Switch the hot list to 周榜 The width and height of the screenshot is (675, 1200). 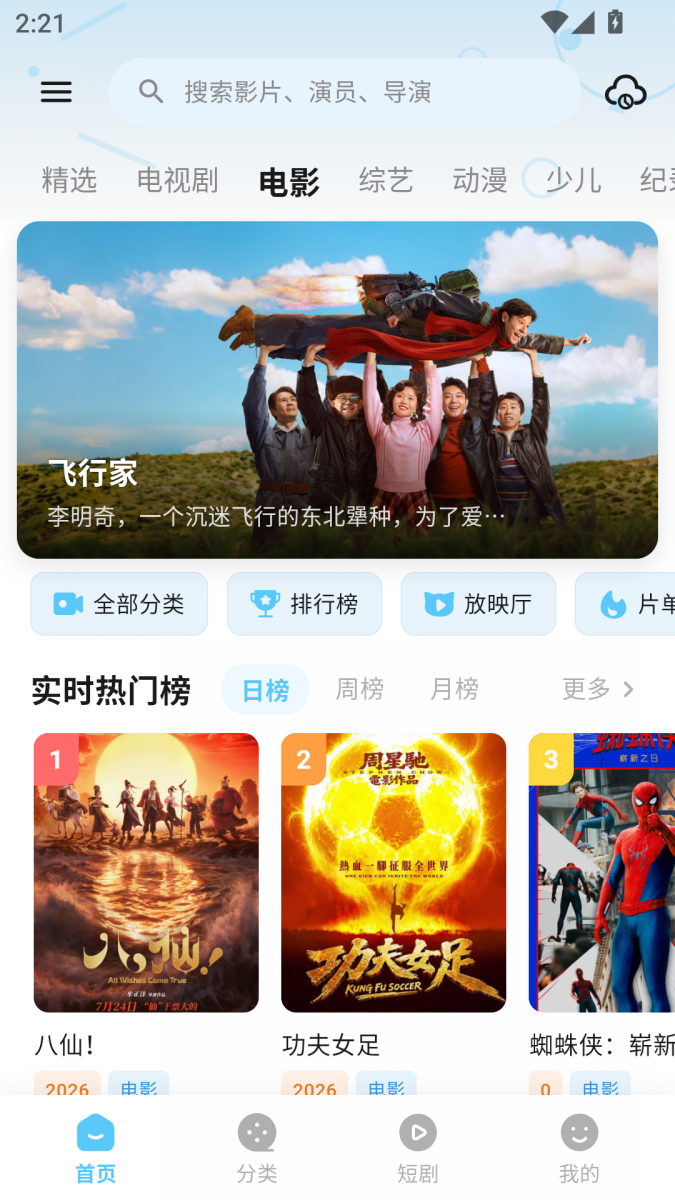[359, 689]
